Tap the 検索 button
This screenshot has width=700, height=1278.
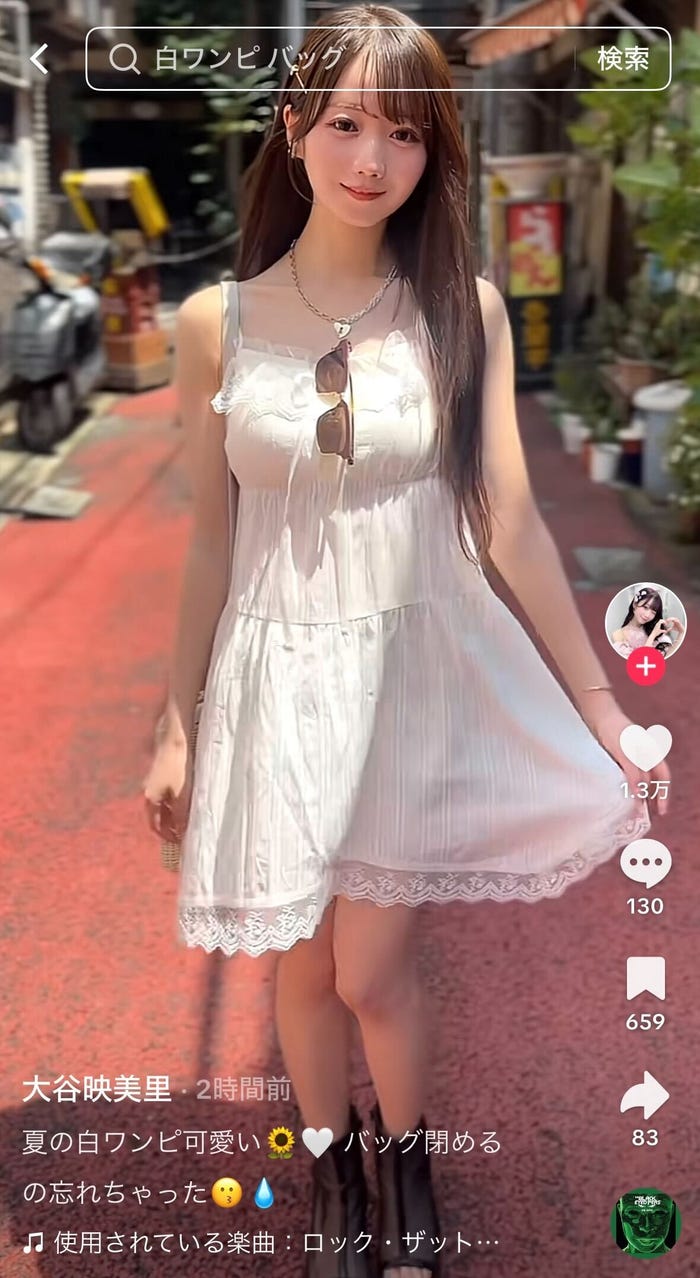622,59
